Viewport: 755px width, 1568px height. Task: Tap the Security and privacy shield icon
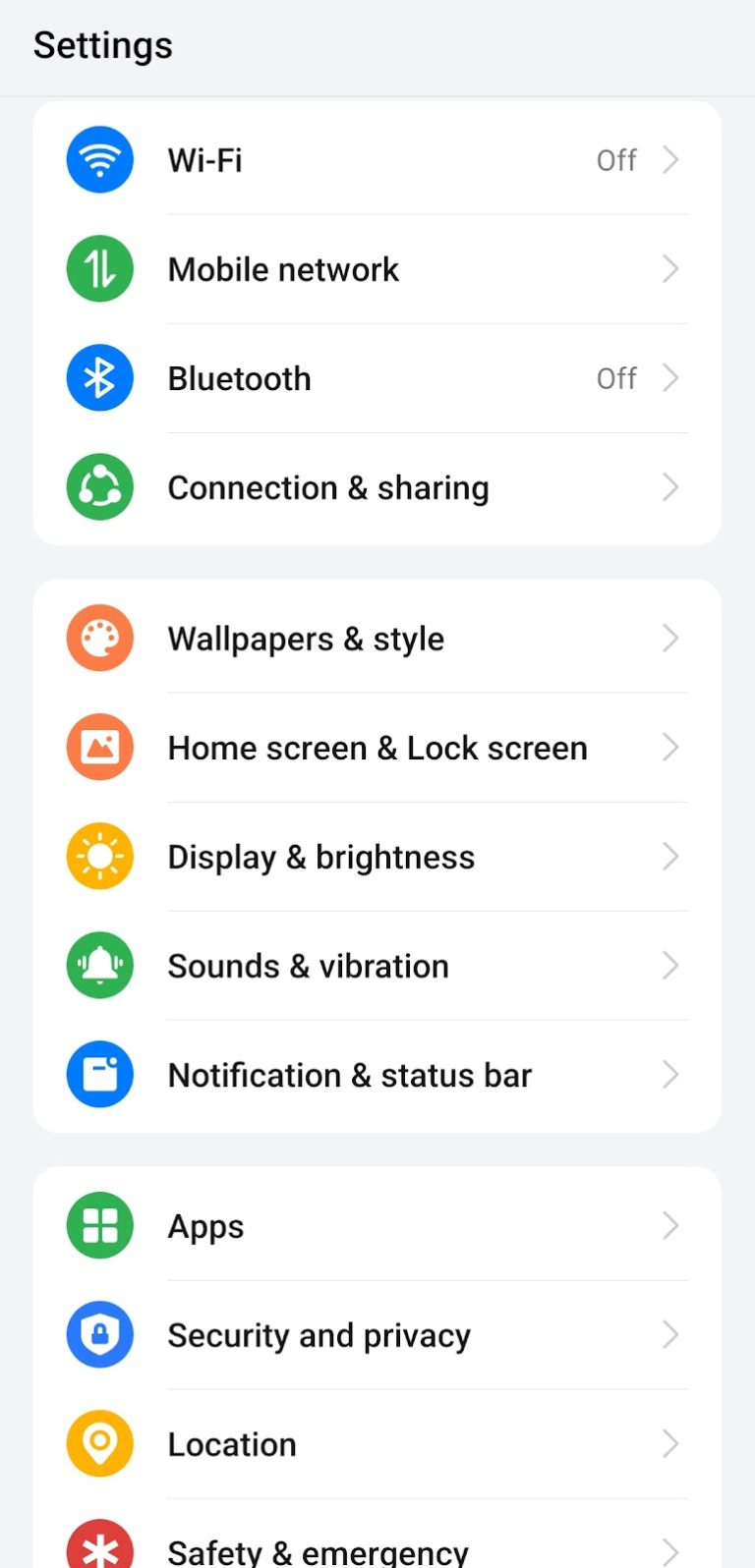(99, 1334)
